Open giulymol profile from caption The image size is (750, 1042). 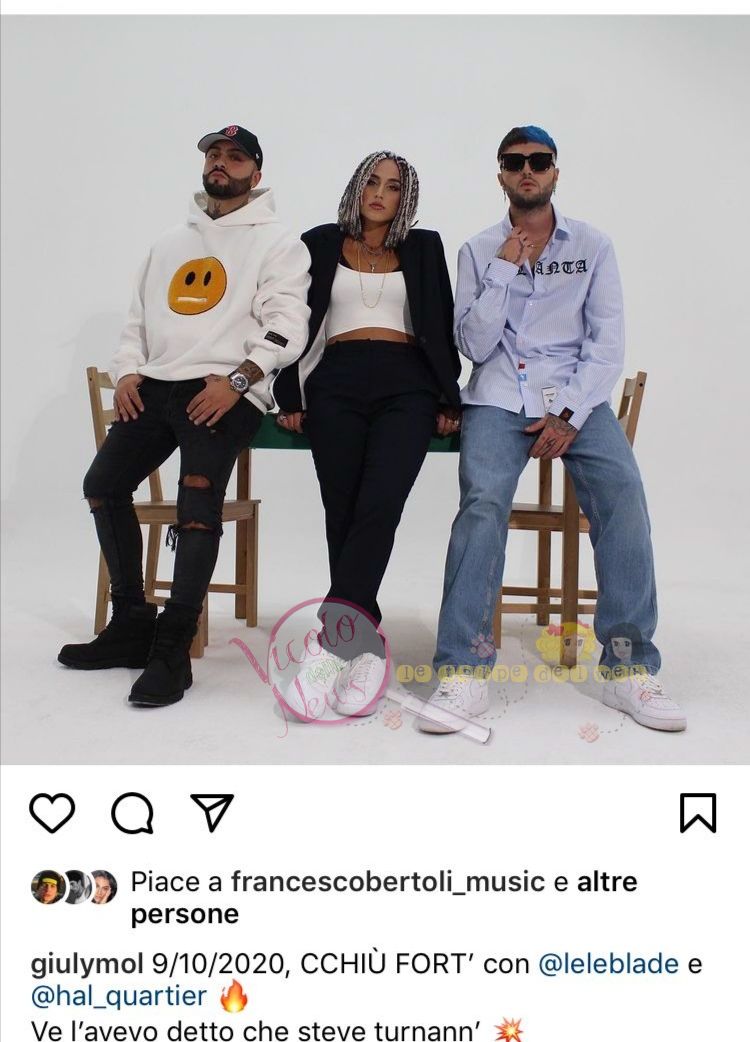point(88,965)
